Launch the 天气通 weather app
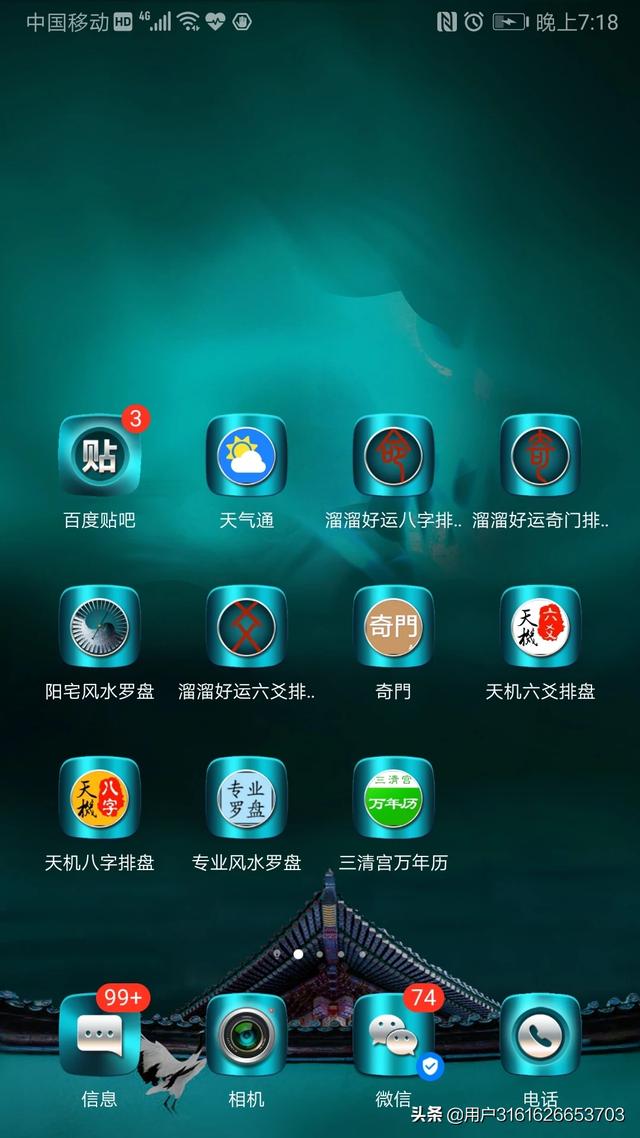640x1138 pixels. [246, 456]
